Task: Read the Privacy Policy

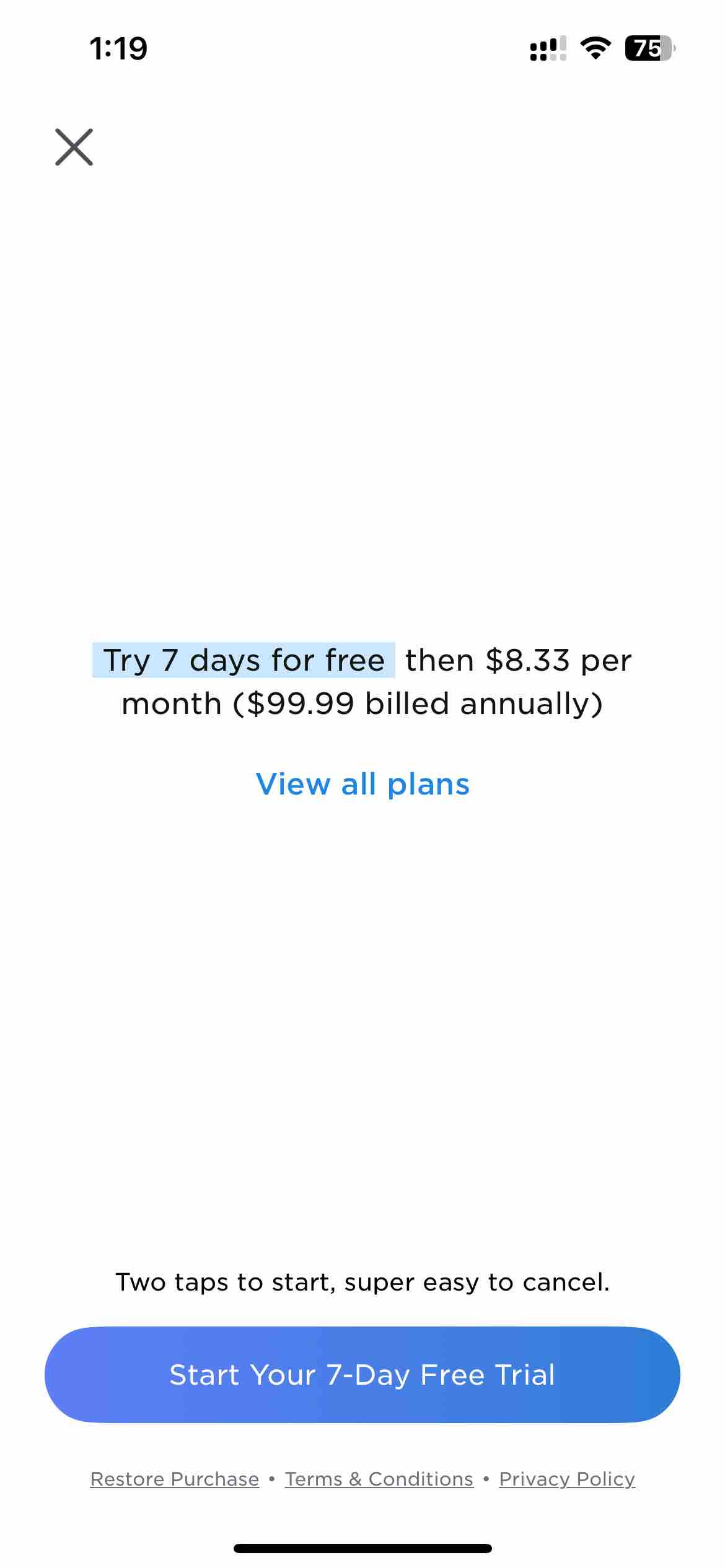Action: [x=567, y=1479]
